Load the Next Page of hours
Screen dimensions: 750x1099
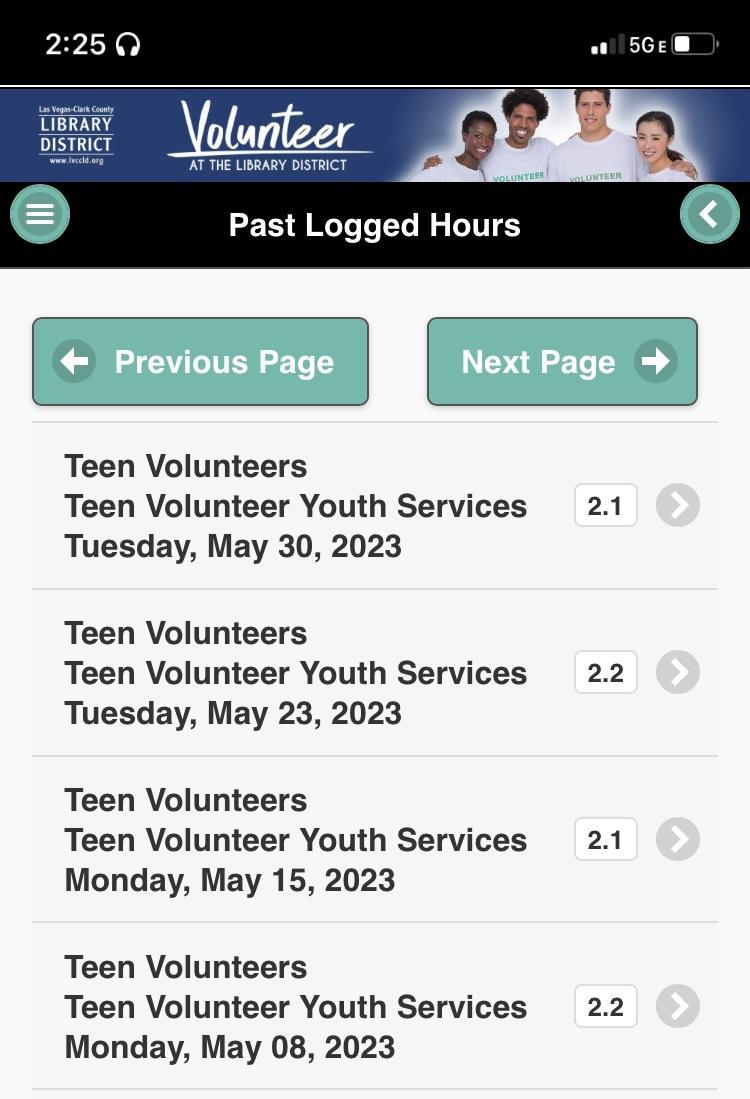coord(562,362)
